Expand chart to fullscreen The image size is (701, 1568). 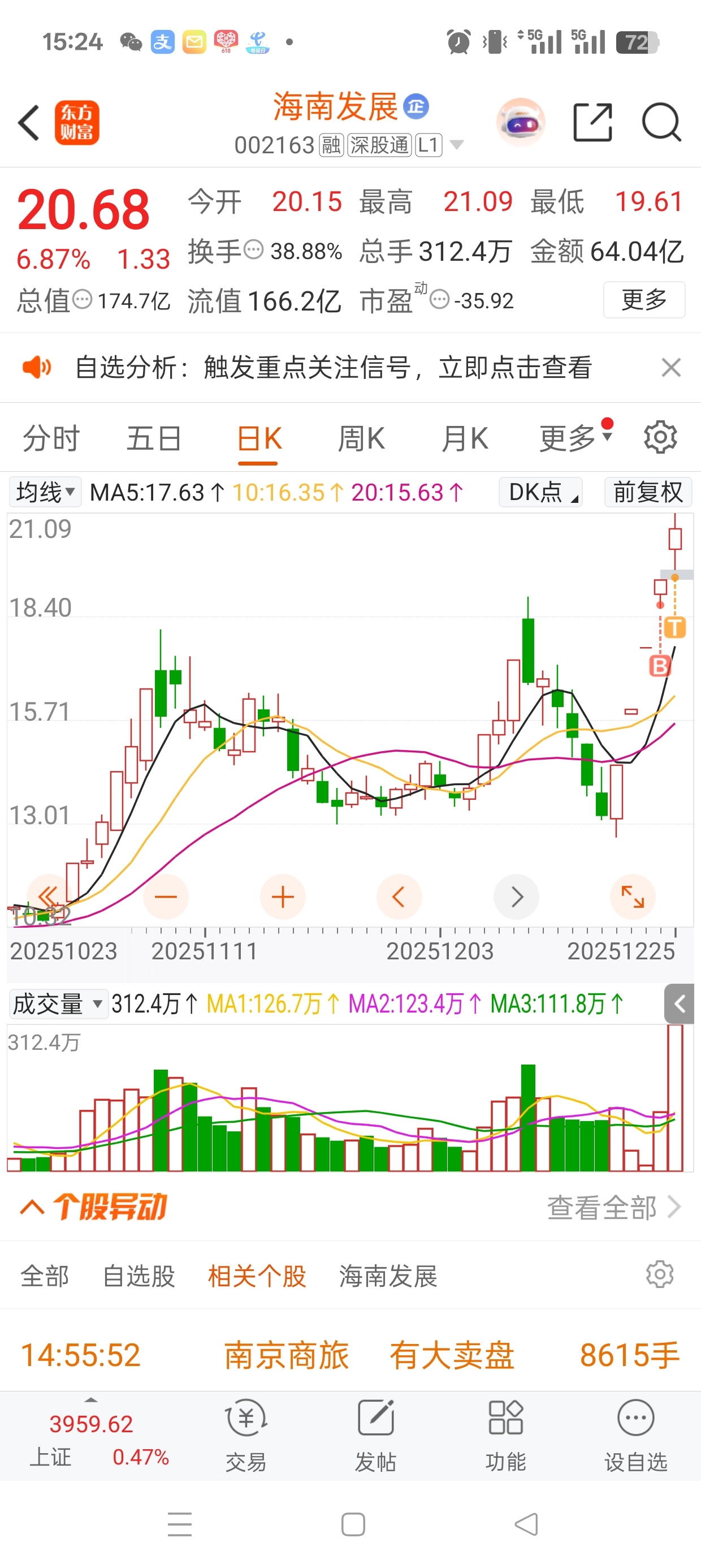coord(632,897)
